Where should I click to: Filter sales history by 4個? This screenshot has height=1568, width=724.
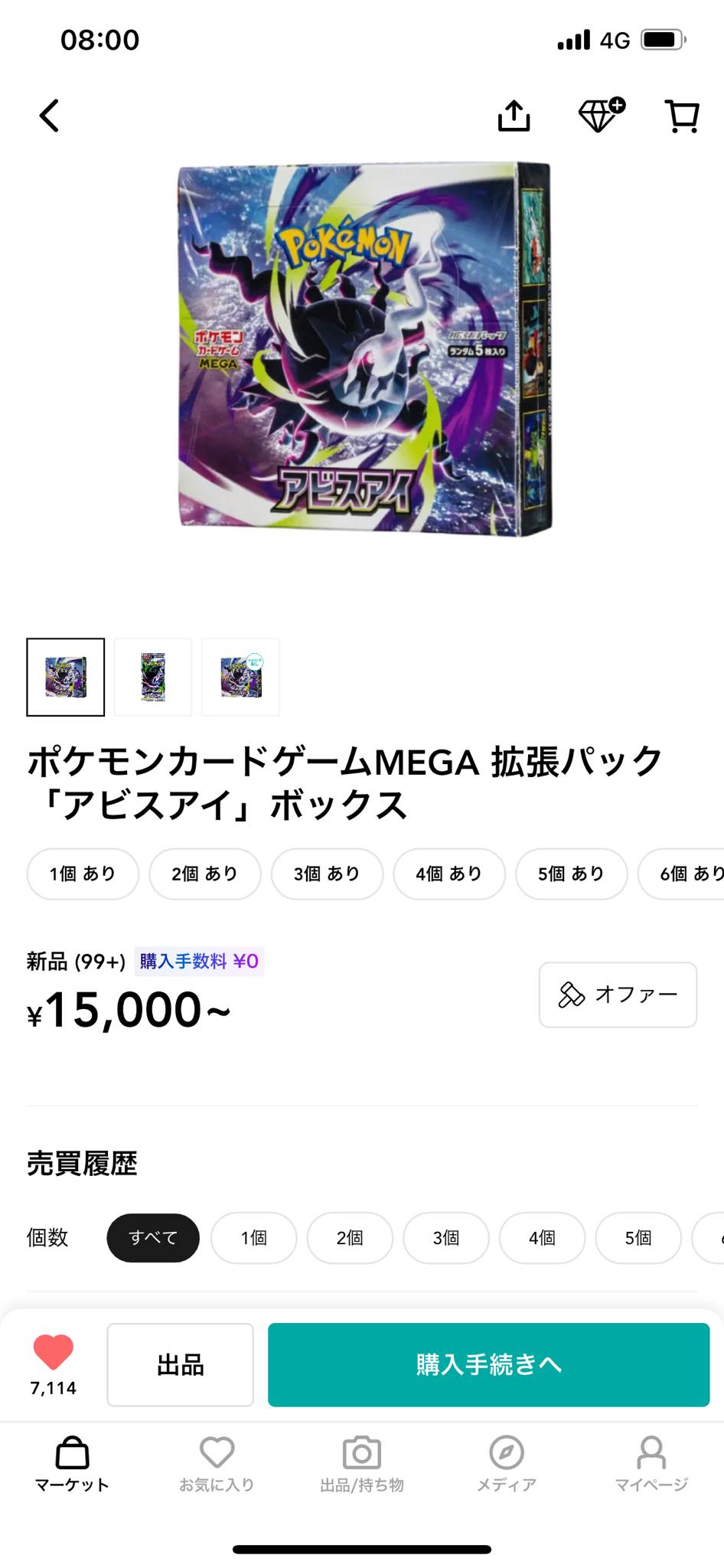[x=542, y=1237]
